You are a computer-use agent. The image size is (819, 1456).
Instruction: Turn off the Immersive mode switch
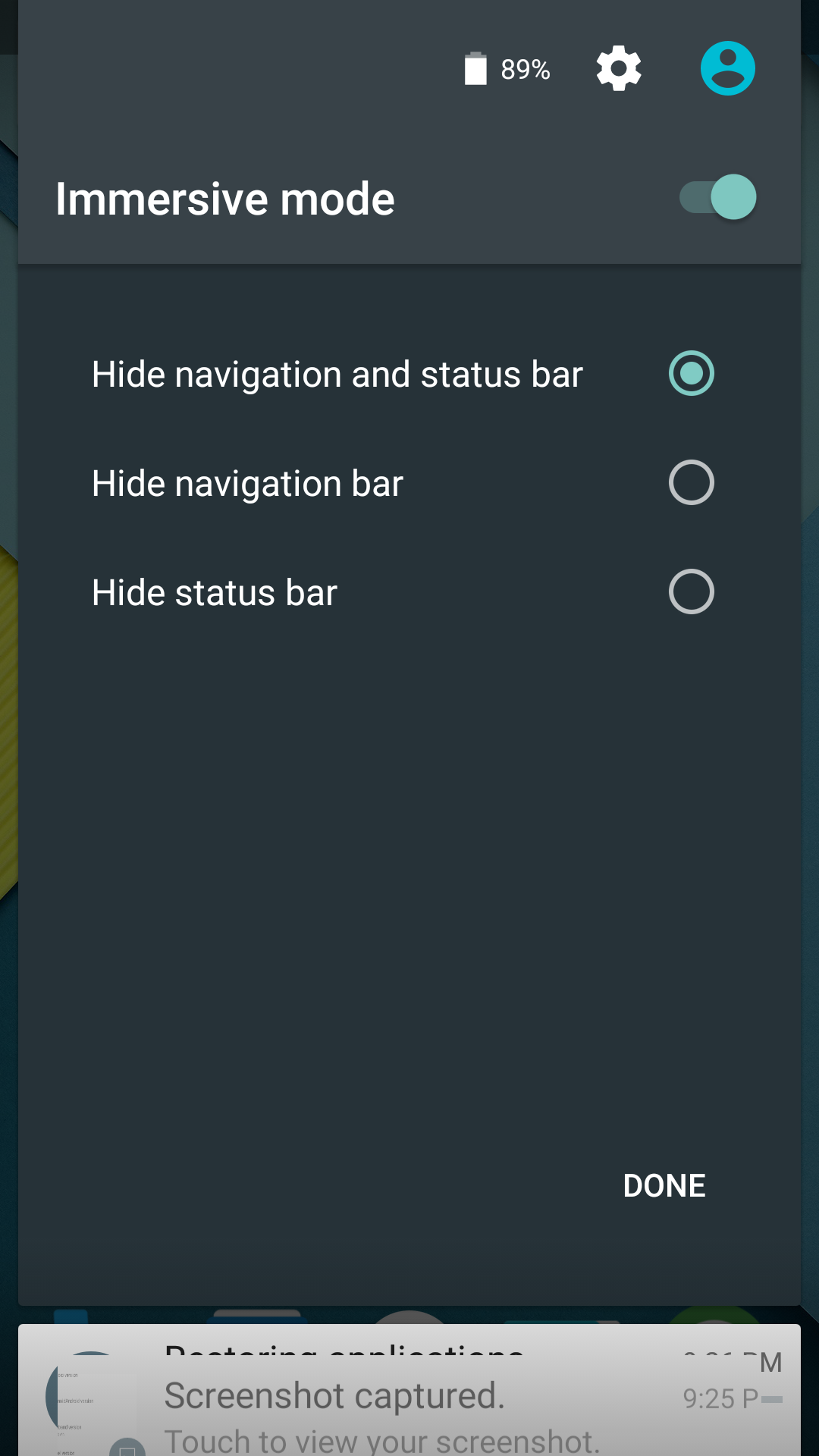[x=717, y=197]
